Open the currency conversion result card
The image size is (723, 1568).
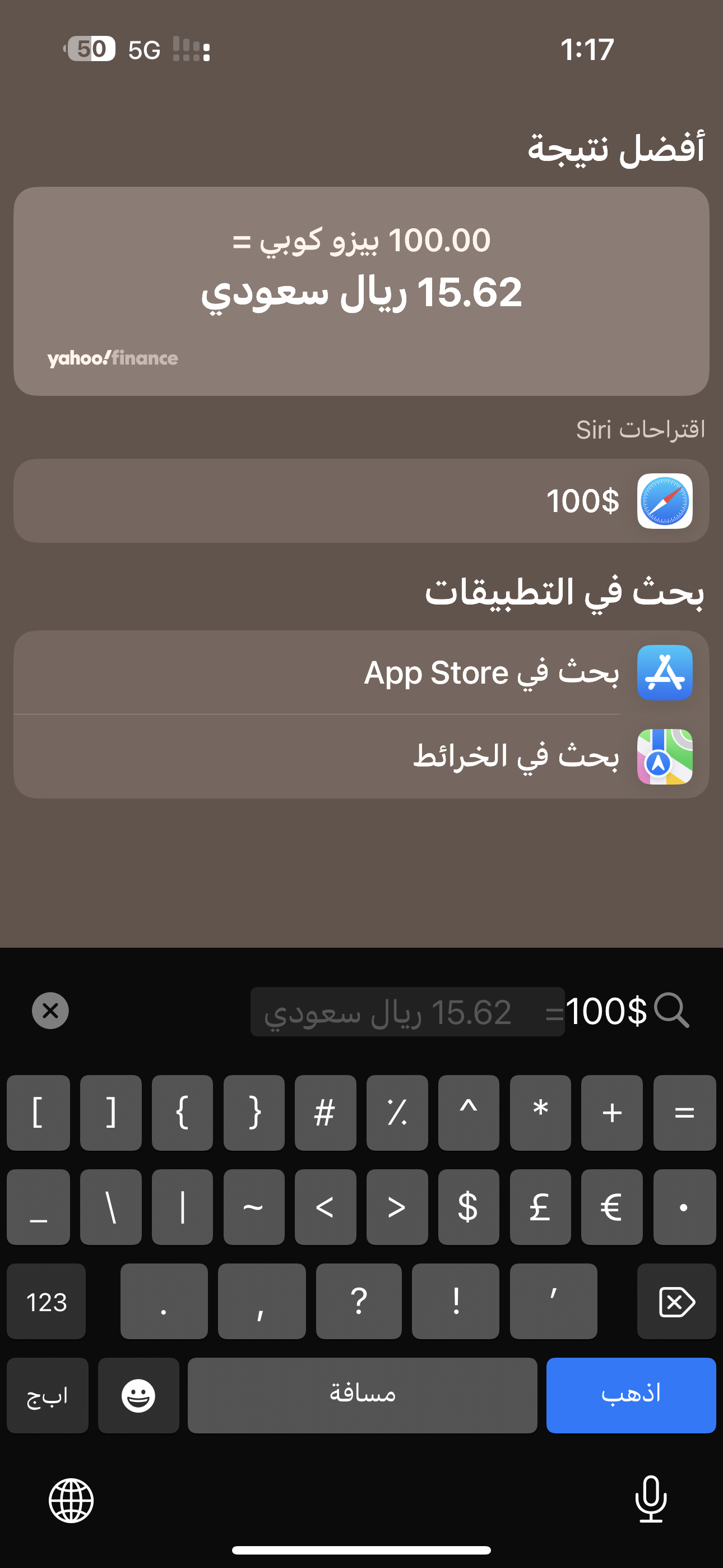pyautogui.click(x=361, y=291)
